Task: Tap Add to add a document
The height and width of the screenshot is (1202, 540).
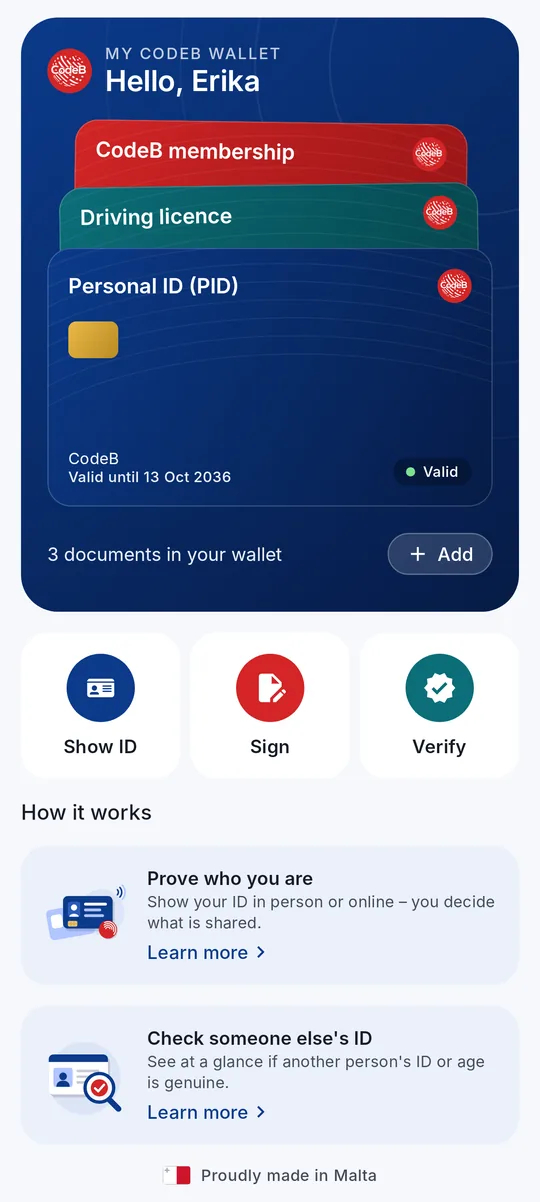Action: (x=440, y=554)
